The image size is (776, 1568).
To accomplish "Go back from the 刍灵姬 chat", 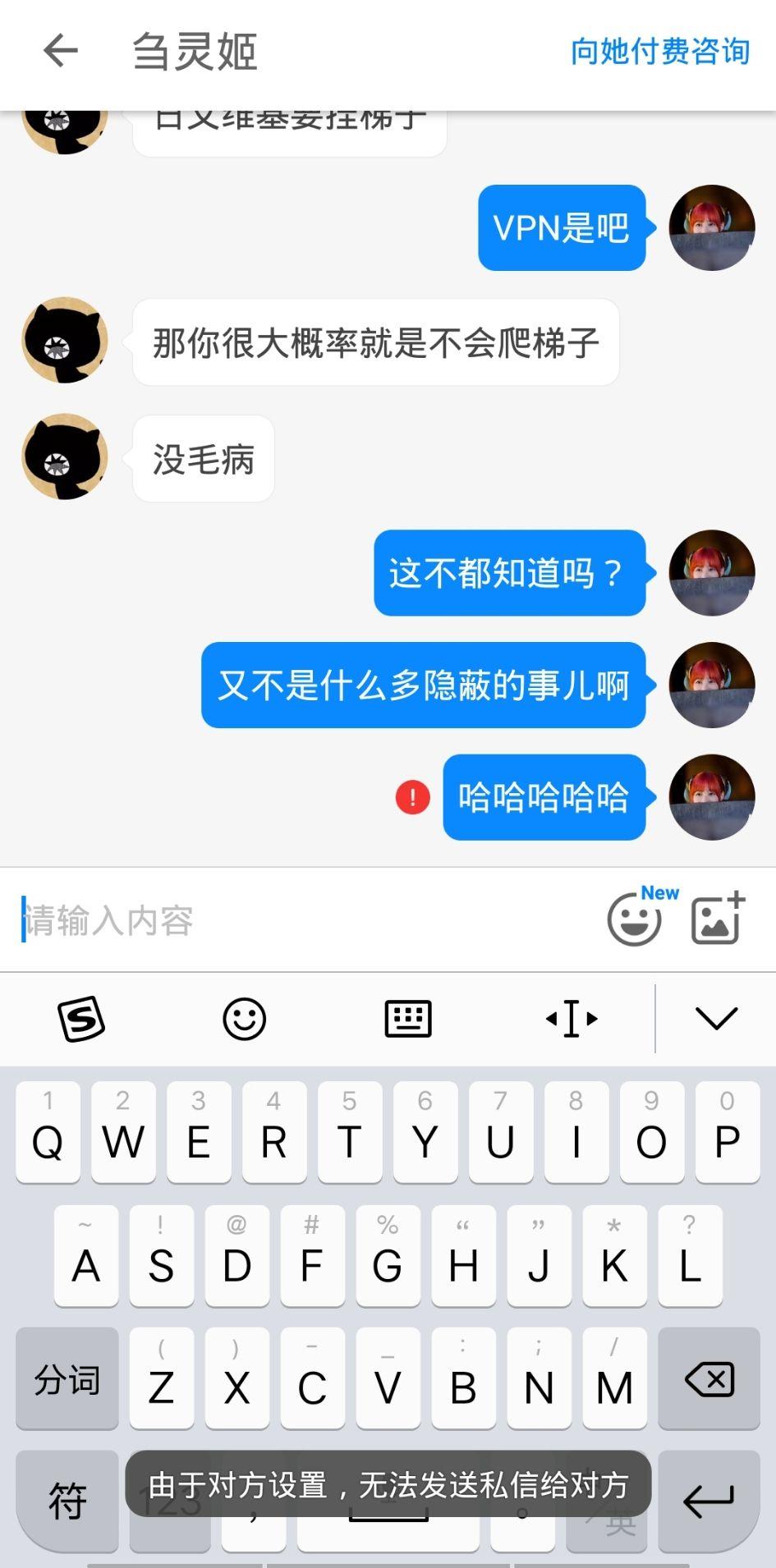I will [61, 51].
